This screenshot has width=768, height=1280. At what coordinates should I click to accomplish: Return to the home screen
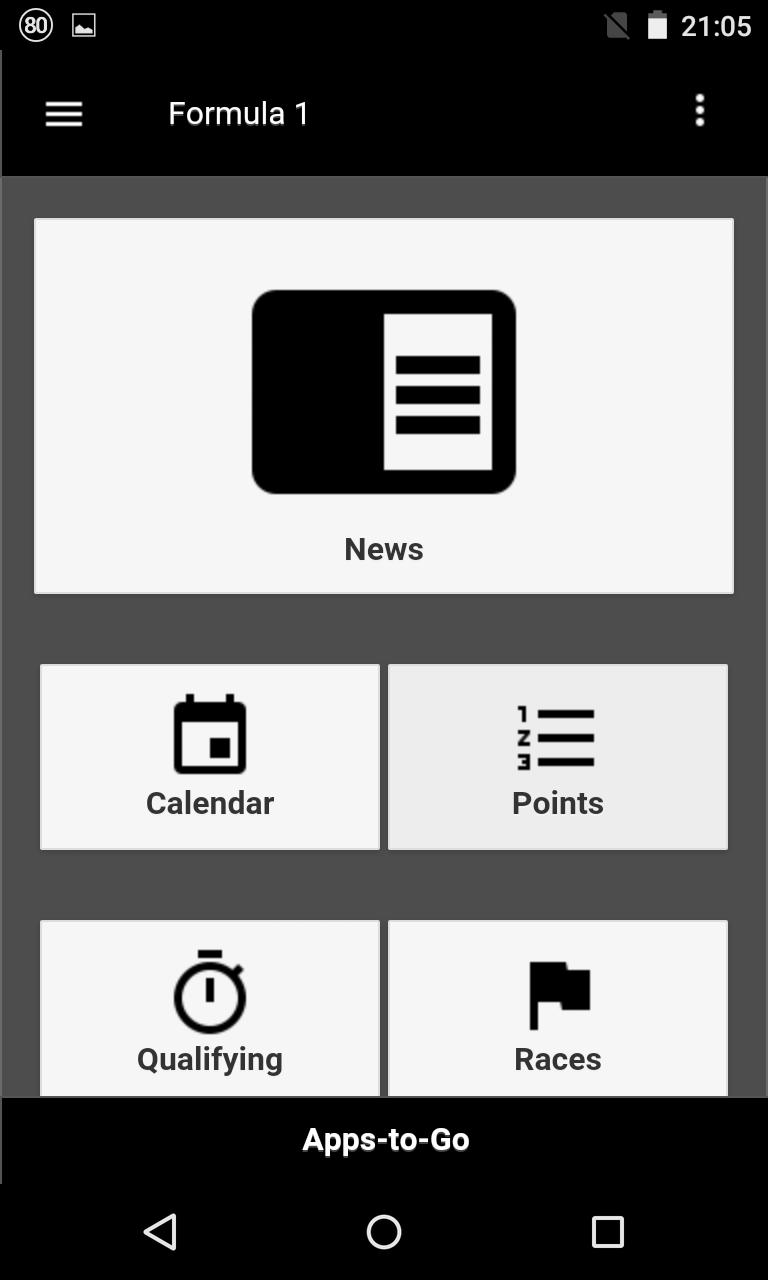384,1232
